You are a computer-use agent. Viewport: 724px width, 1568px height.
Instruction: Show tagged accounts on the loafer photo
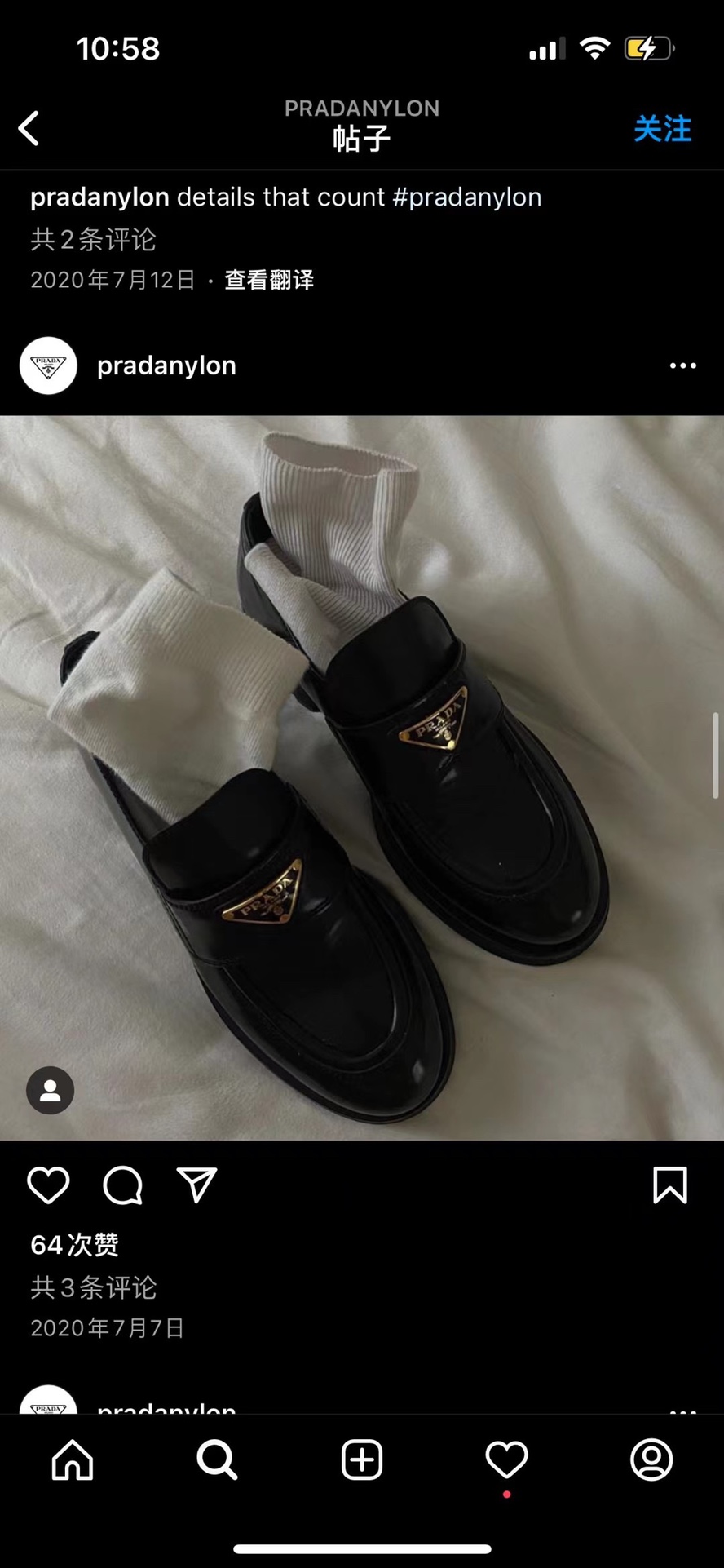tap(51, 1090)
